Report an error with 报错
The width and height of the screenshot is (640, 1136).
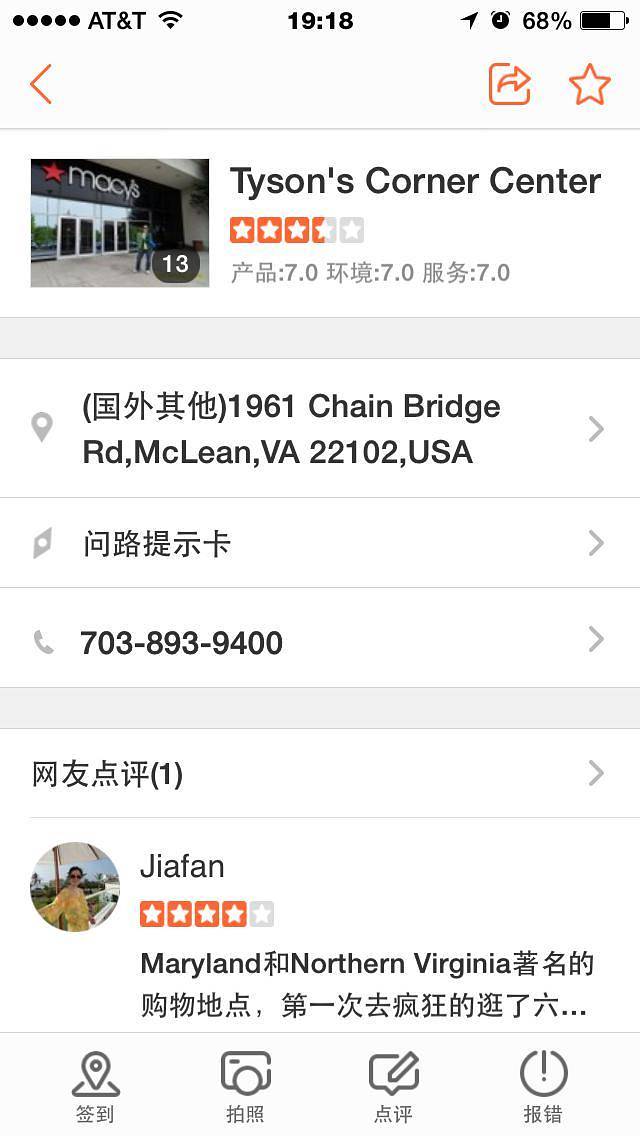[543, 1086]
